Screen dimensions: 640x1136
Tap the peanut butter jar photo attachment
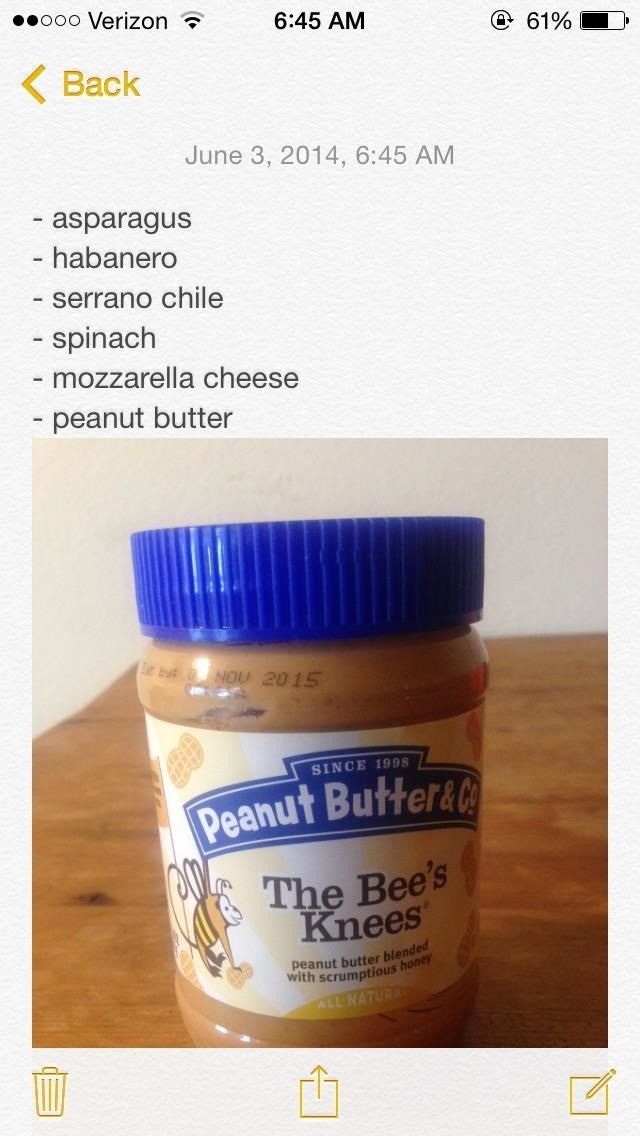click(x=320, y=742)
